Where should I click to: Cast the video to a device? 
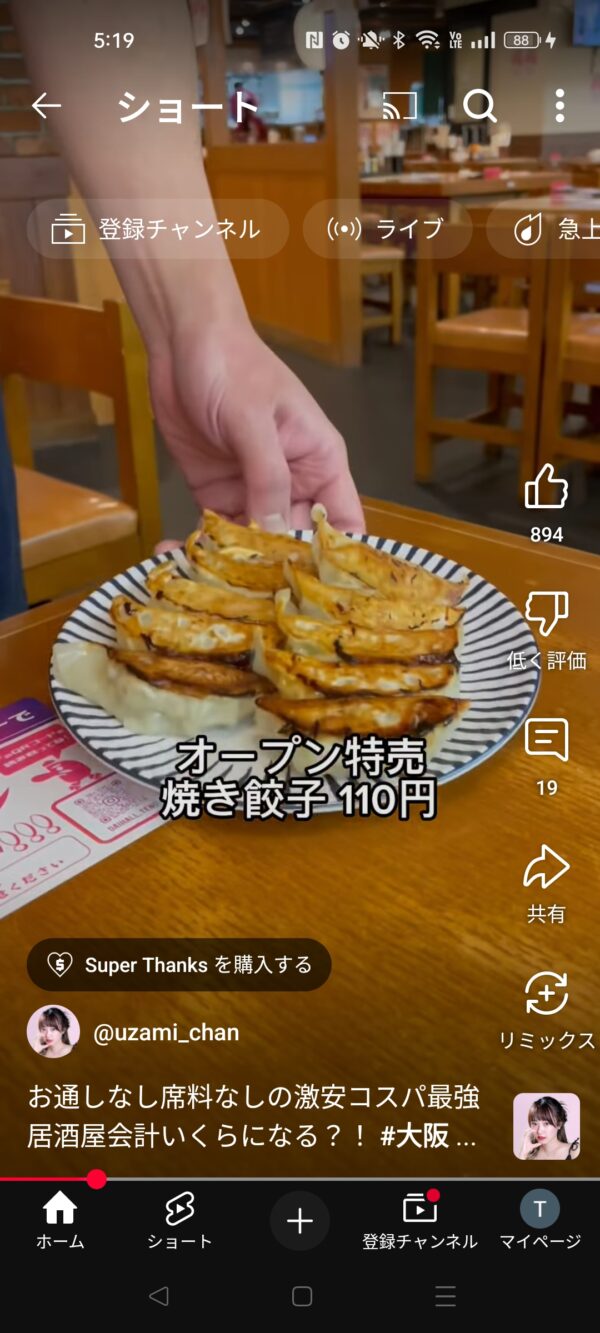click(x=399, y=106)
